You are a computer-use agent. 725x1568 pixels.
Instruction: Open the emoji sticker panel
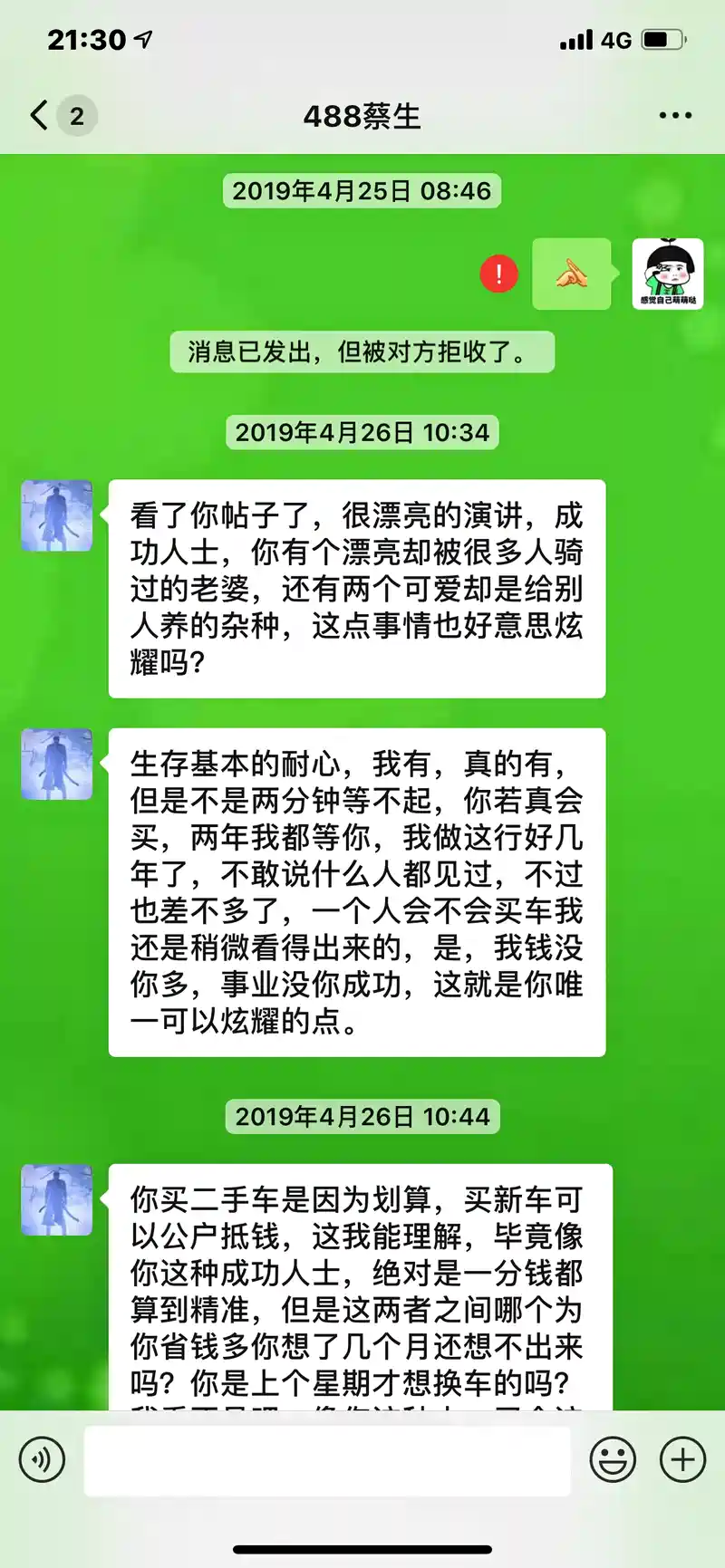[613, 1459]
